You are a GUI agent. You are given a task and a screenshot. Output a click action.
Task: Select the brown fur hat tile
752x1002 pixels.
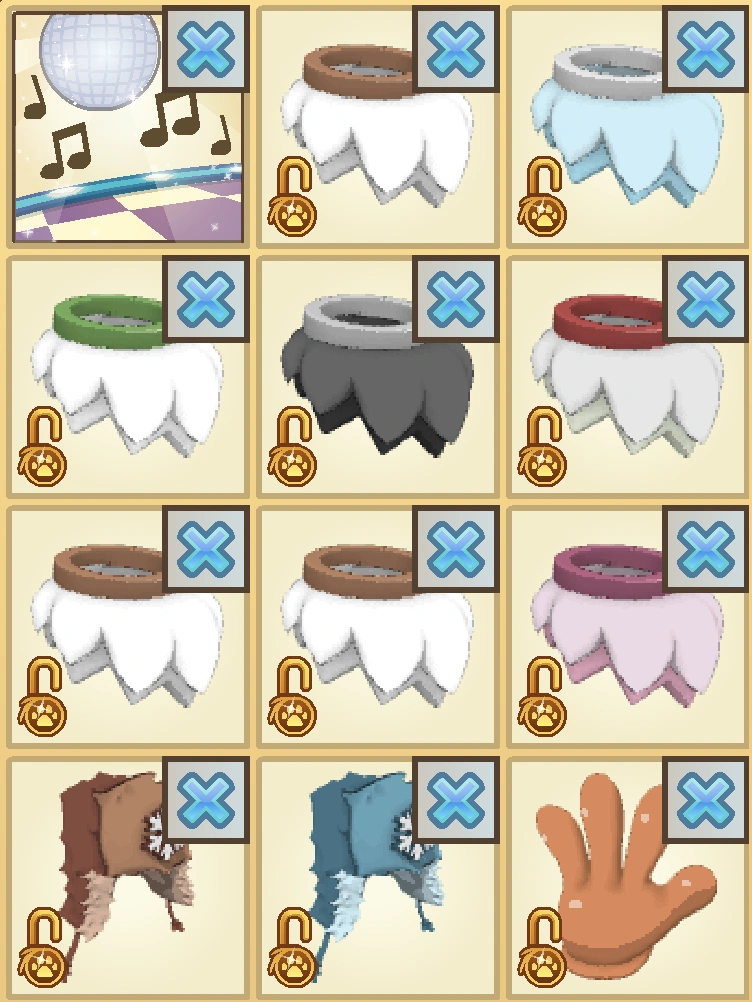tap(120, 890)
